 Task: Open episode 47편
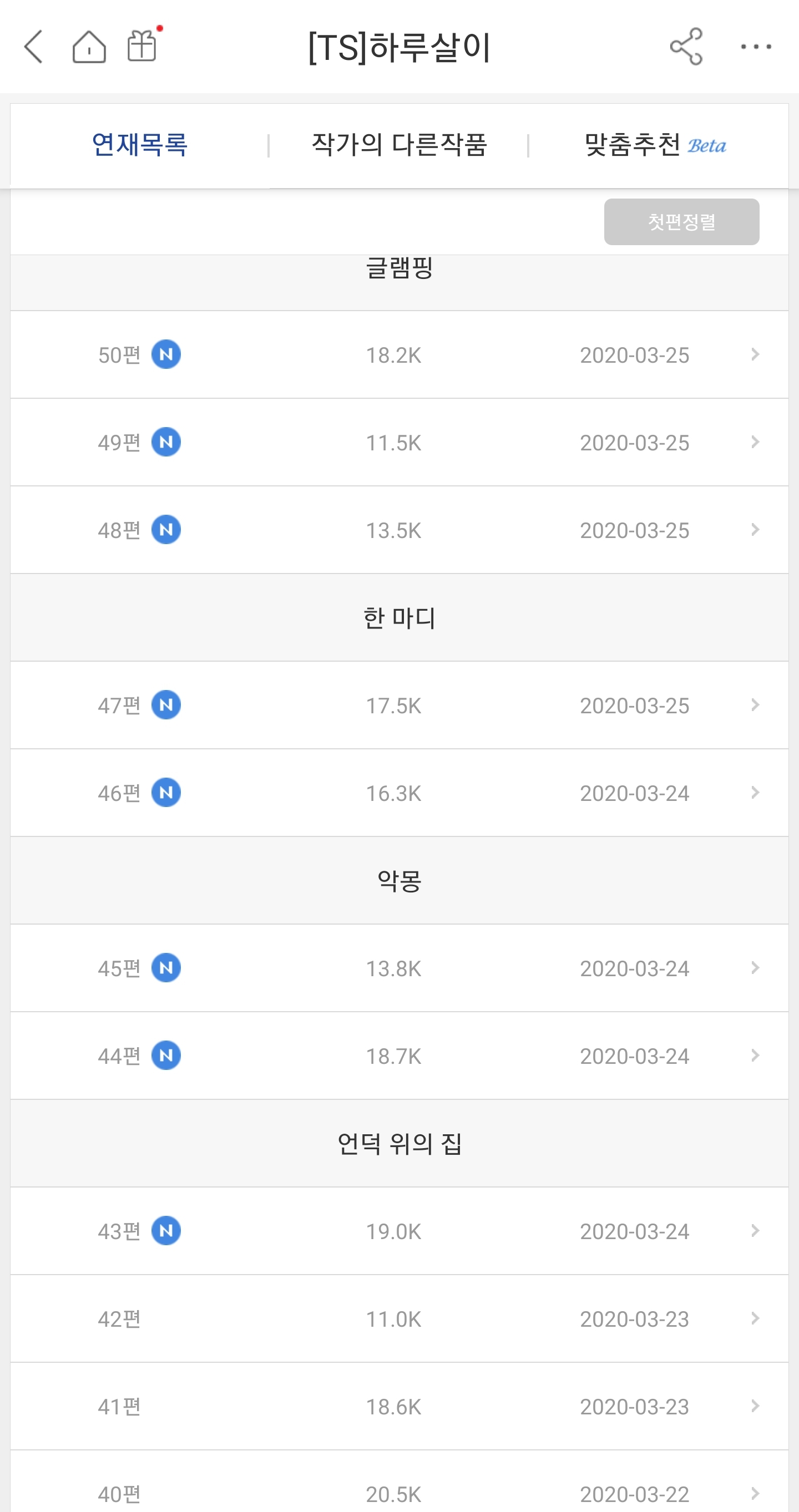[399, 705]
